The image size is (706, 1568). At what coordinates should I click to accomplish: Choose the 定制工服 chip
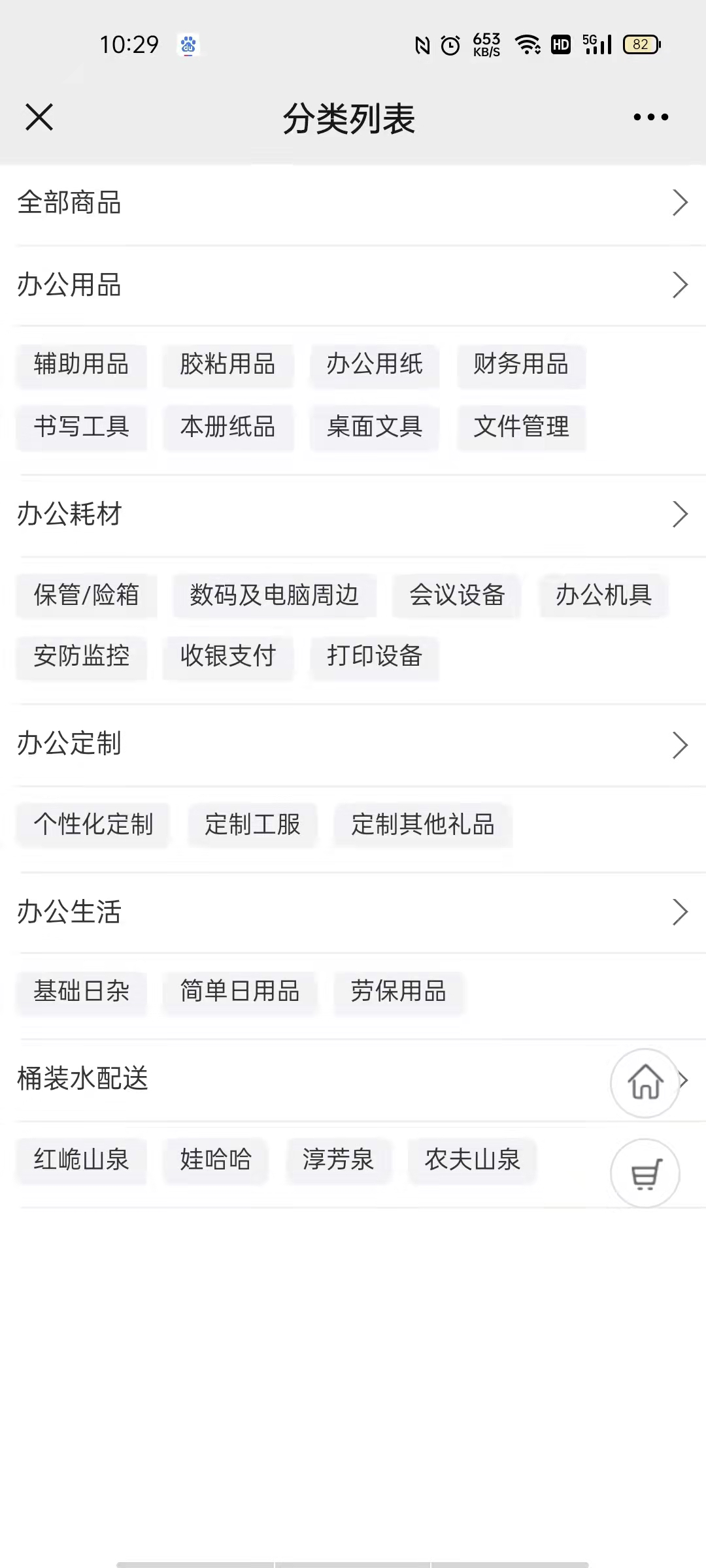252,825
